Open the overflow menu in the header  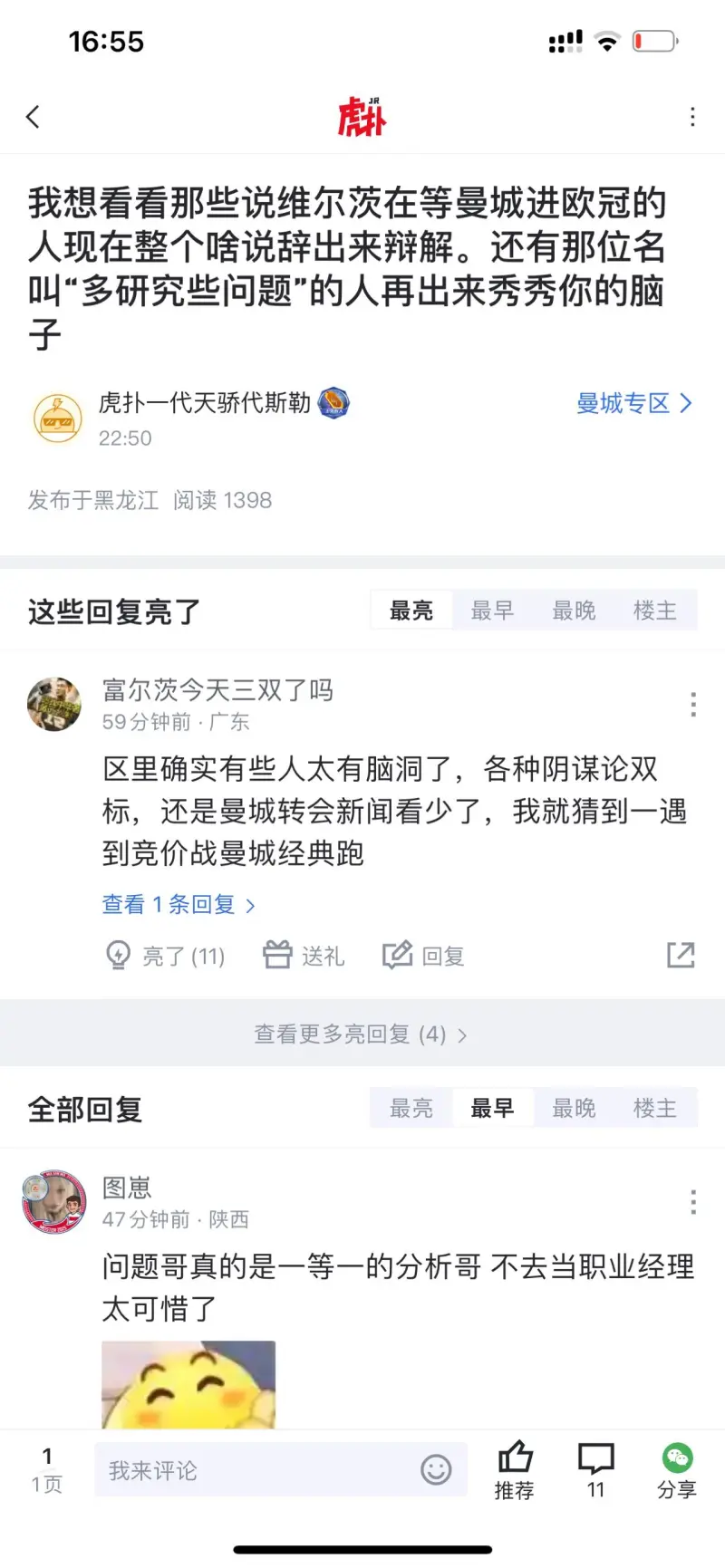(x=692, y=117)
